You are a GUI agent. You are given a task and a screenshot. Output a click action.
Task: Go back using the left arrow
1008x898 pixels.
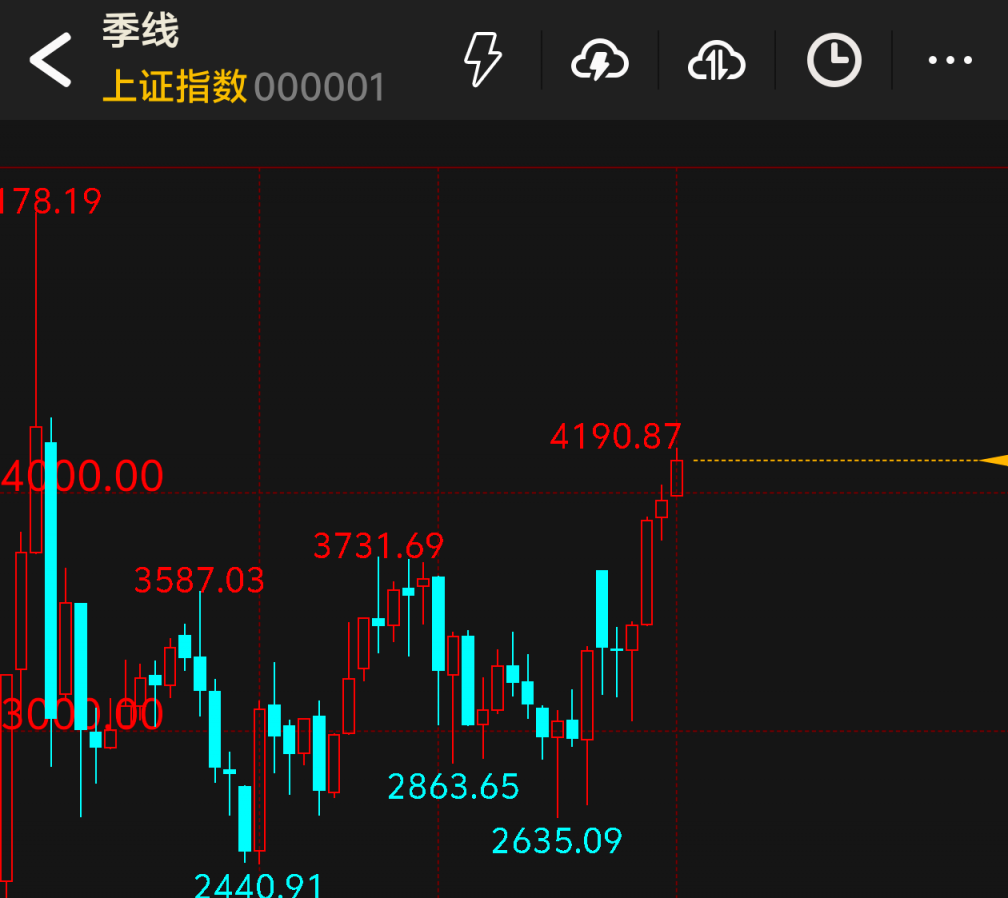[x=50, y=60]
